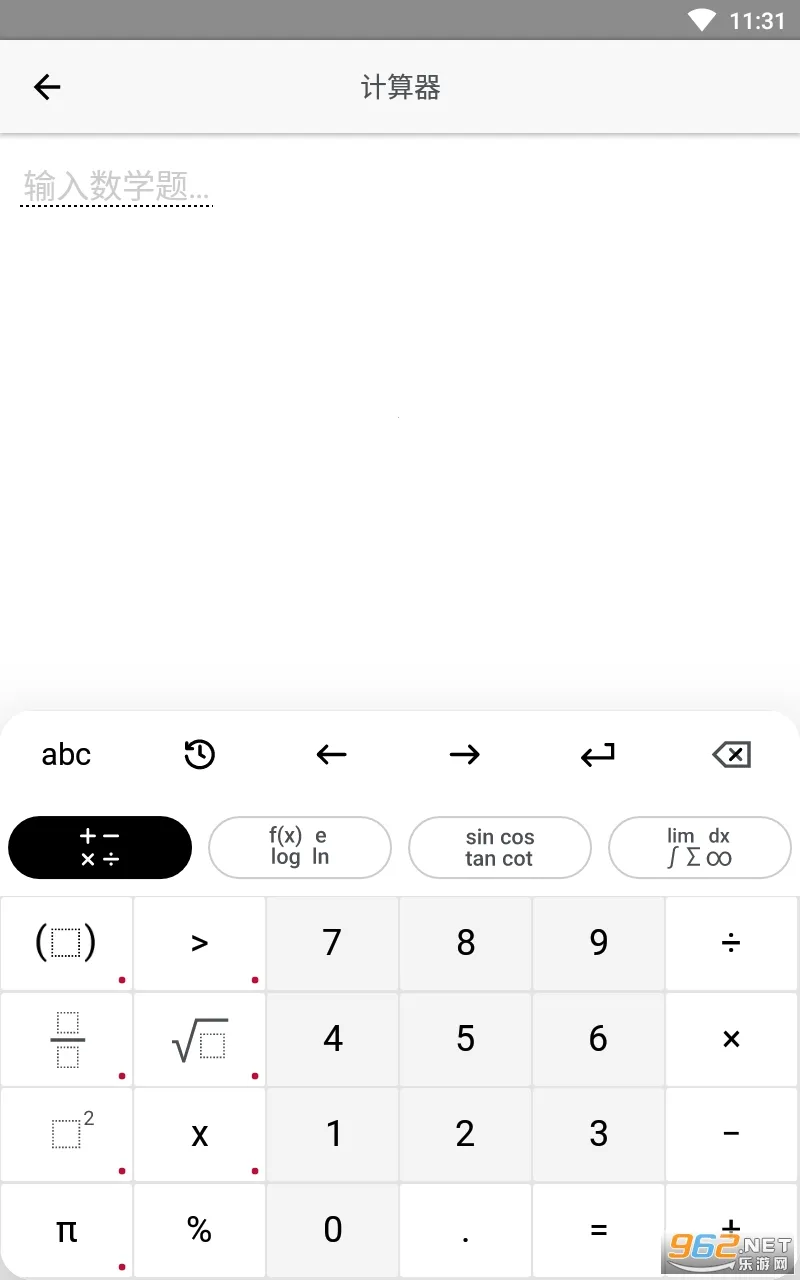Move the cursor right
The image size is (800, 1280).
tap(465, 754)
